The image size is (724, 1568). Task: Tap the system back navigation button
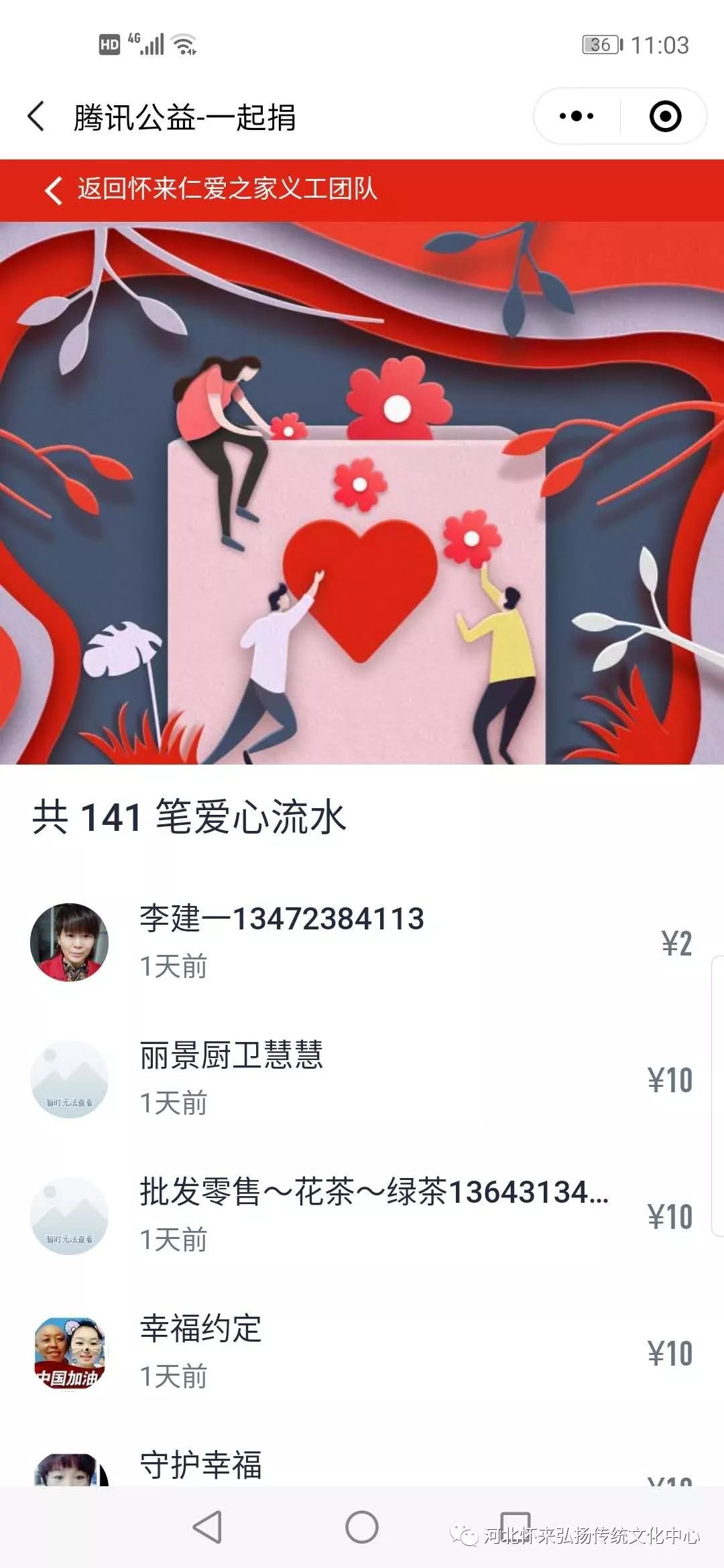pyautogui.click(x=207, y=1528)
